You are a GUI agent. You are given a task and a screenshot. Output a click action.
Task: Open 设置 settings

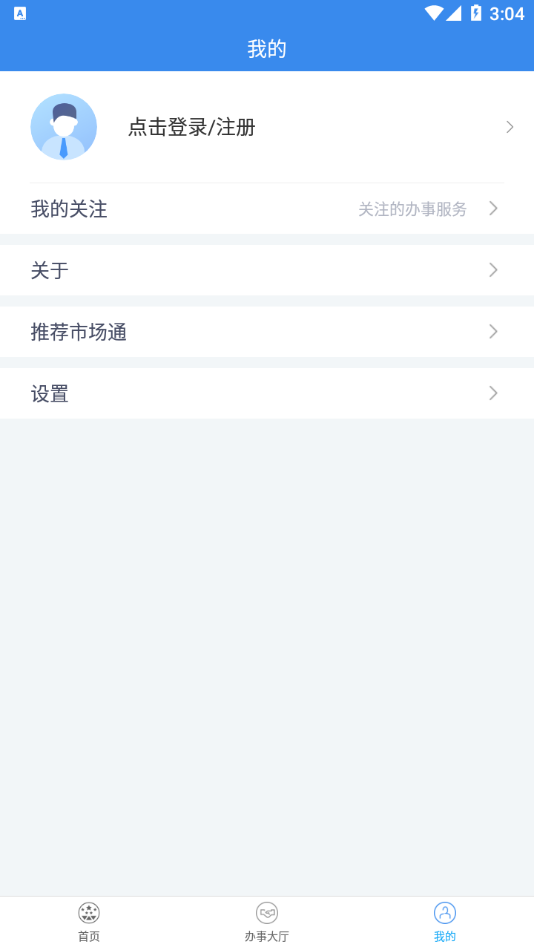[267, 394]
